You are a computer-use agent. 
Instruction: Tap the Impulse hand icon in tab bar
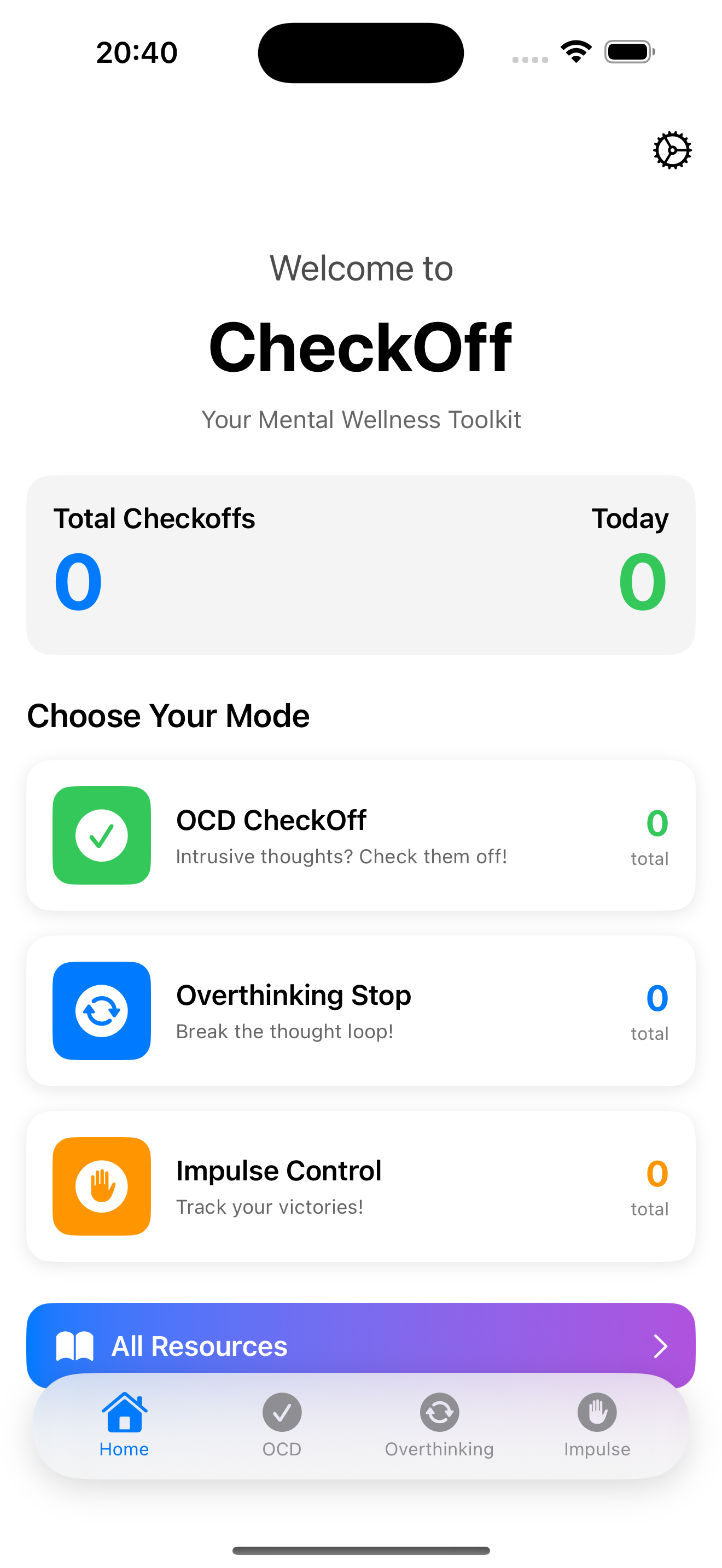click(x=597, y=1412)
